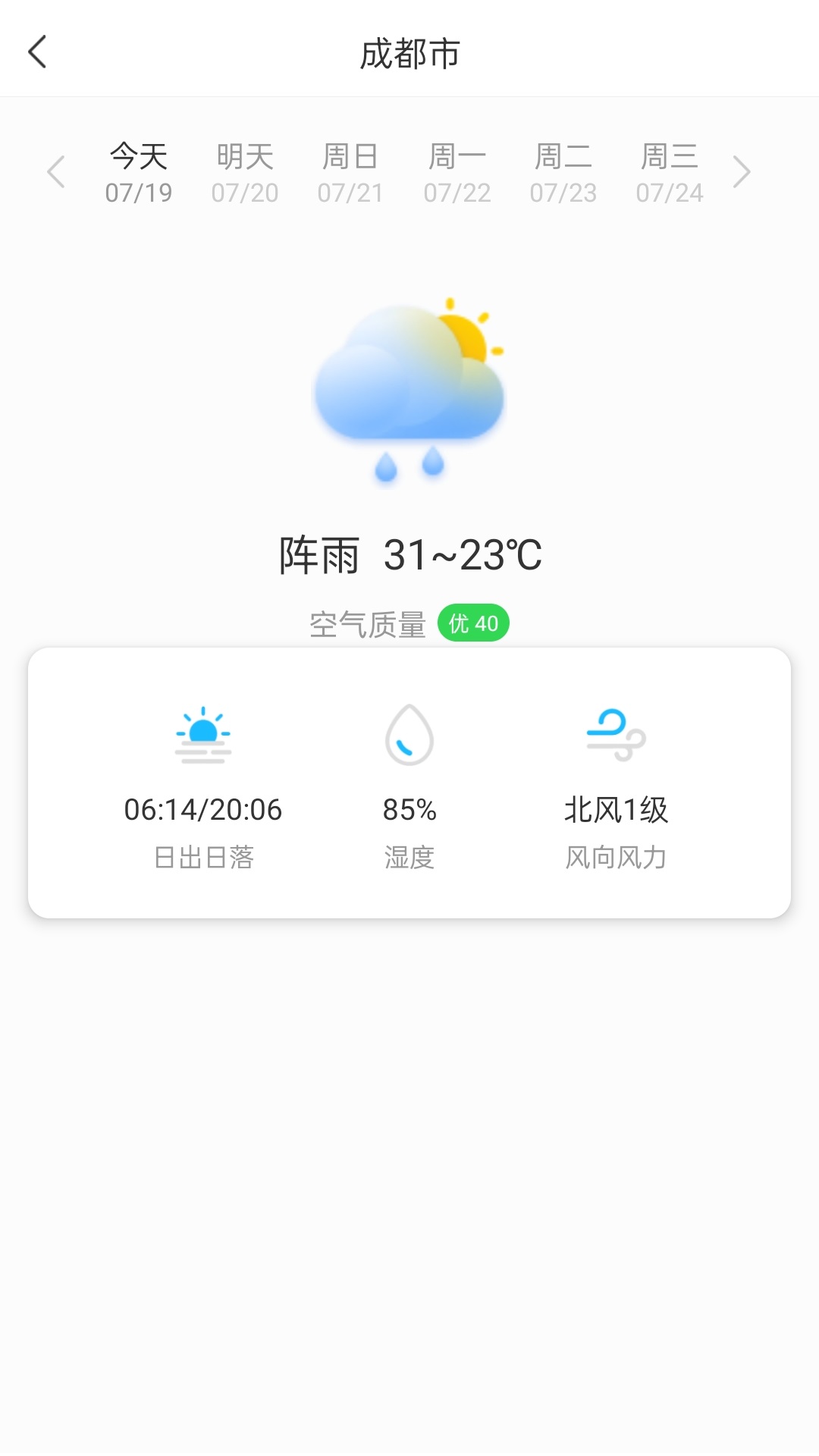This screenshot has width=819, height=1456.
Task: Click the humidity water droplet icon
Action: 409,734
